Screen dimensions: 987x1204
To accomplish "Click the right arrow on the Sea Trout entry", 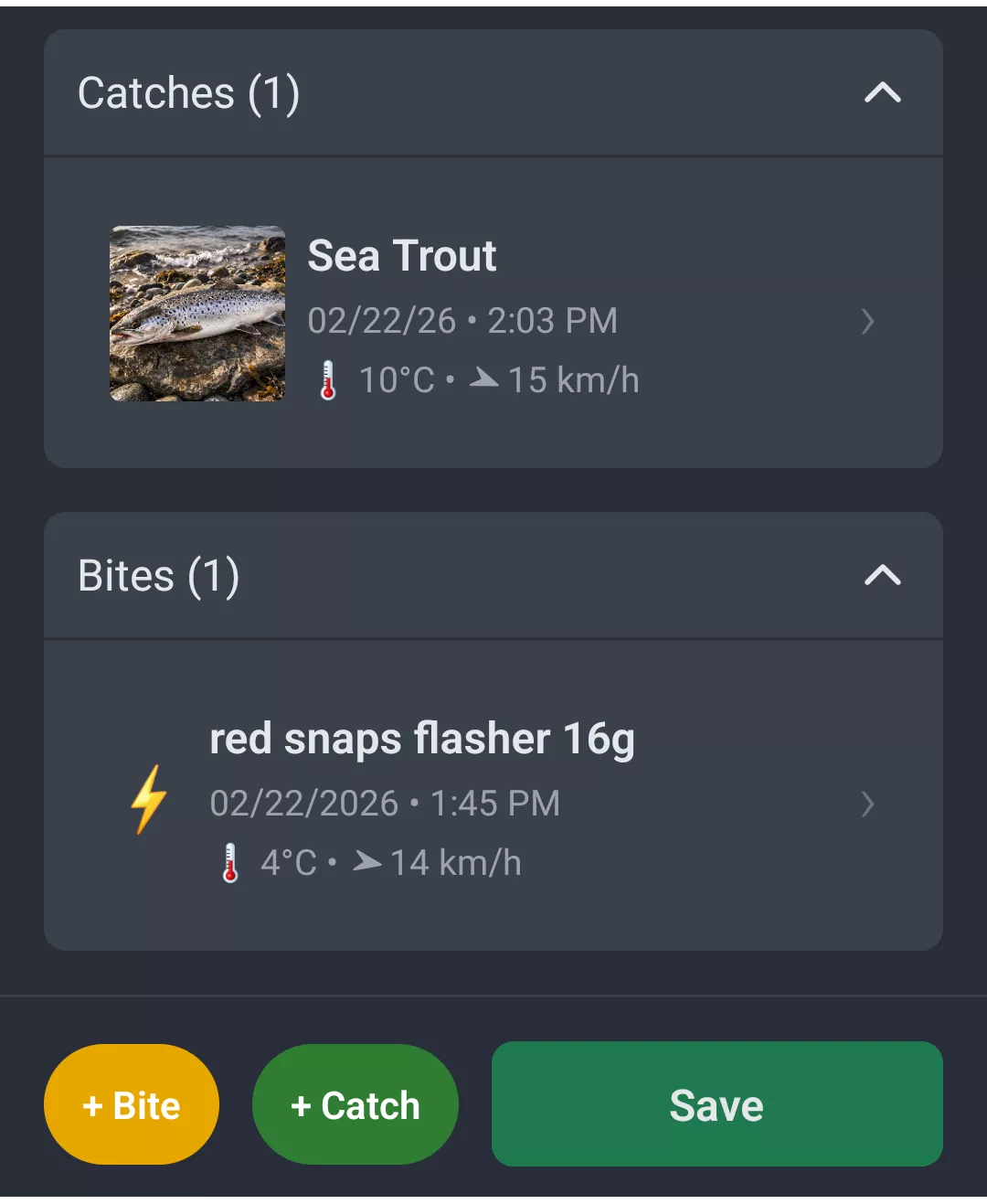I will [x=868, y=322].
